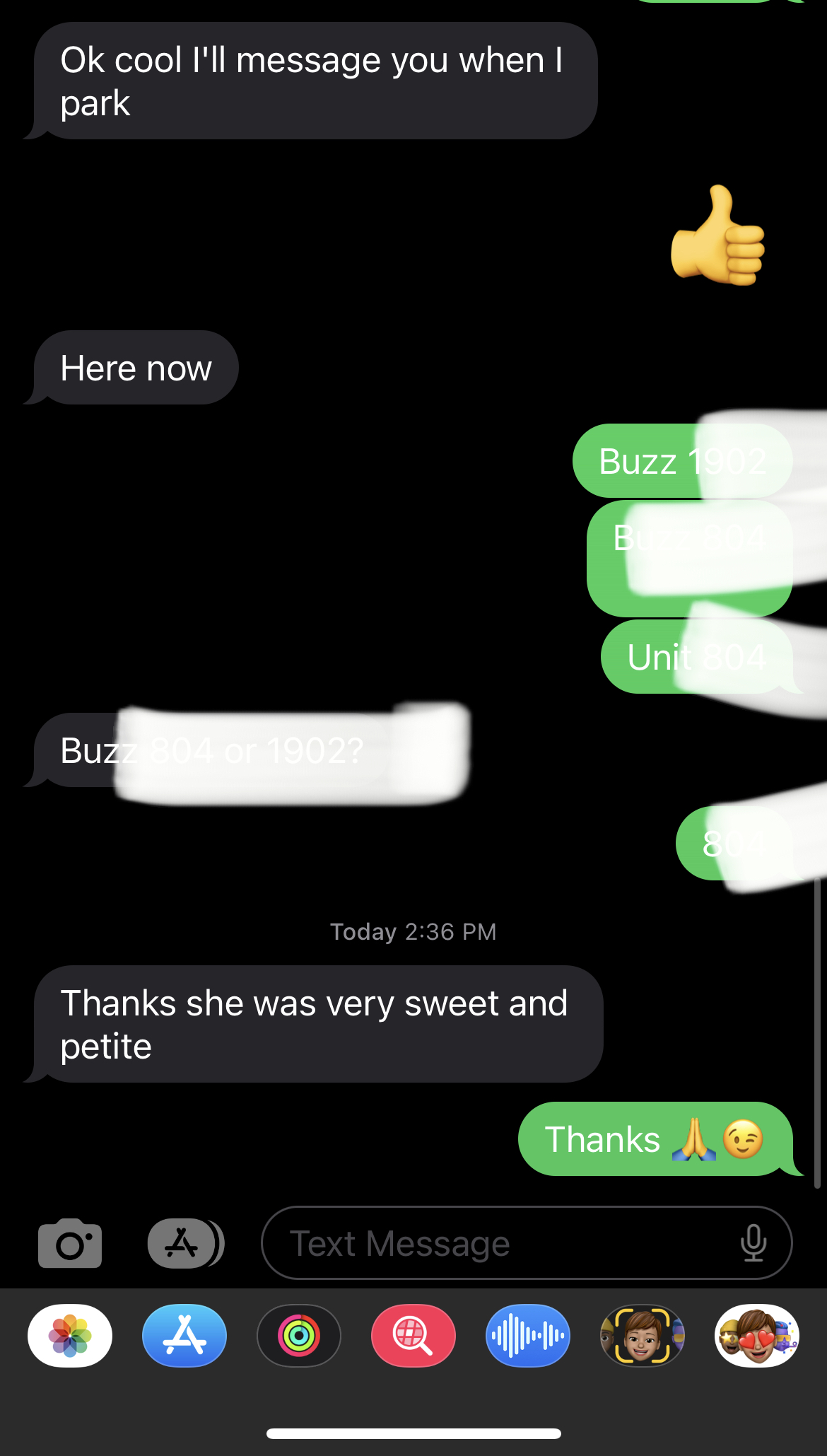Open the camera to attach a photo
This screenshot has width=827, height=1456.
70,1243
